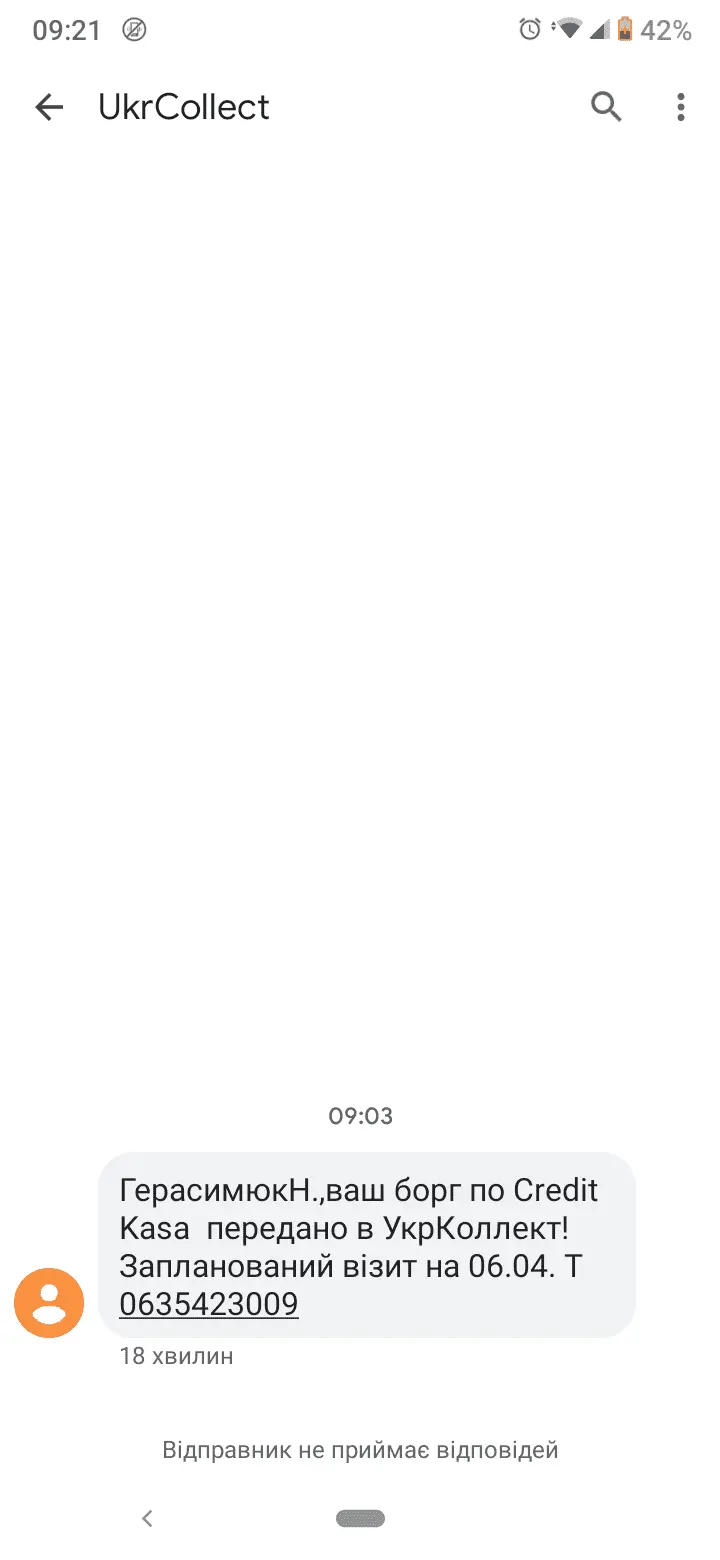Go back to the conversations list
Screen dimensions: 720x1560
pos(49,107)
